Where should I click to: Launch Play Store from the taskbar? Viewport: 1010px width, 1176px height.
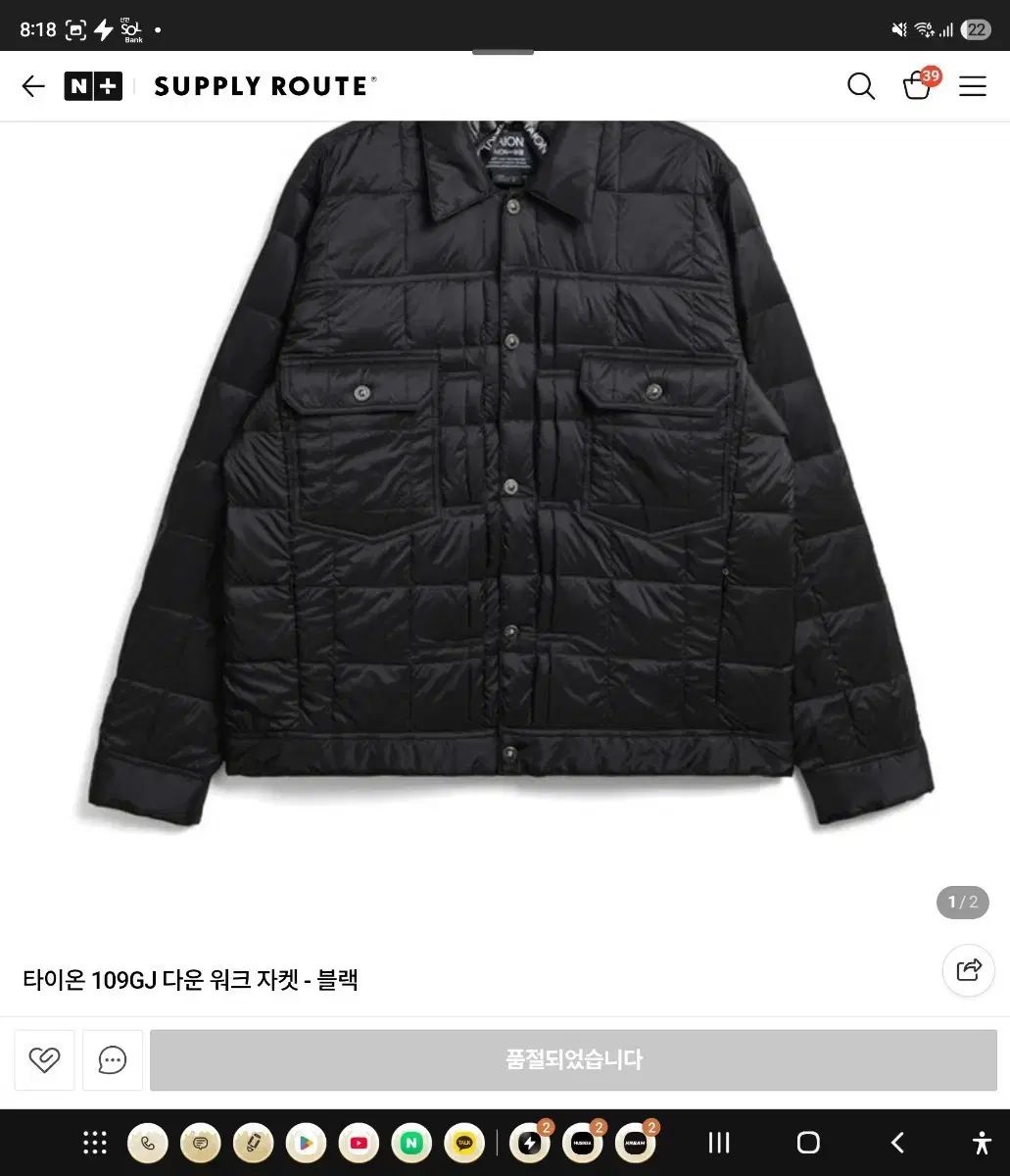tap(306, 1143)
